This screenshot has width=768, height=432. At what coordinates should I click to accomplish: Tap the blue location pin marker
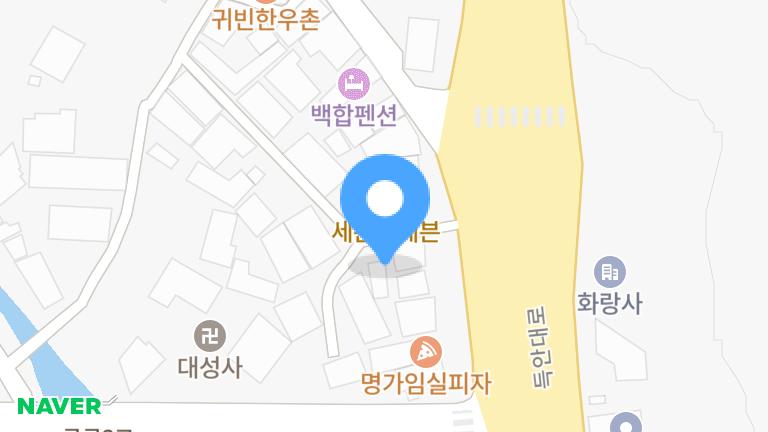tap(385, 201)
